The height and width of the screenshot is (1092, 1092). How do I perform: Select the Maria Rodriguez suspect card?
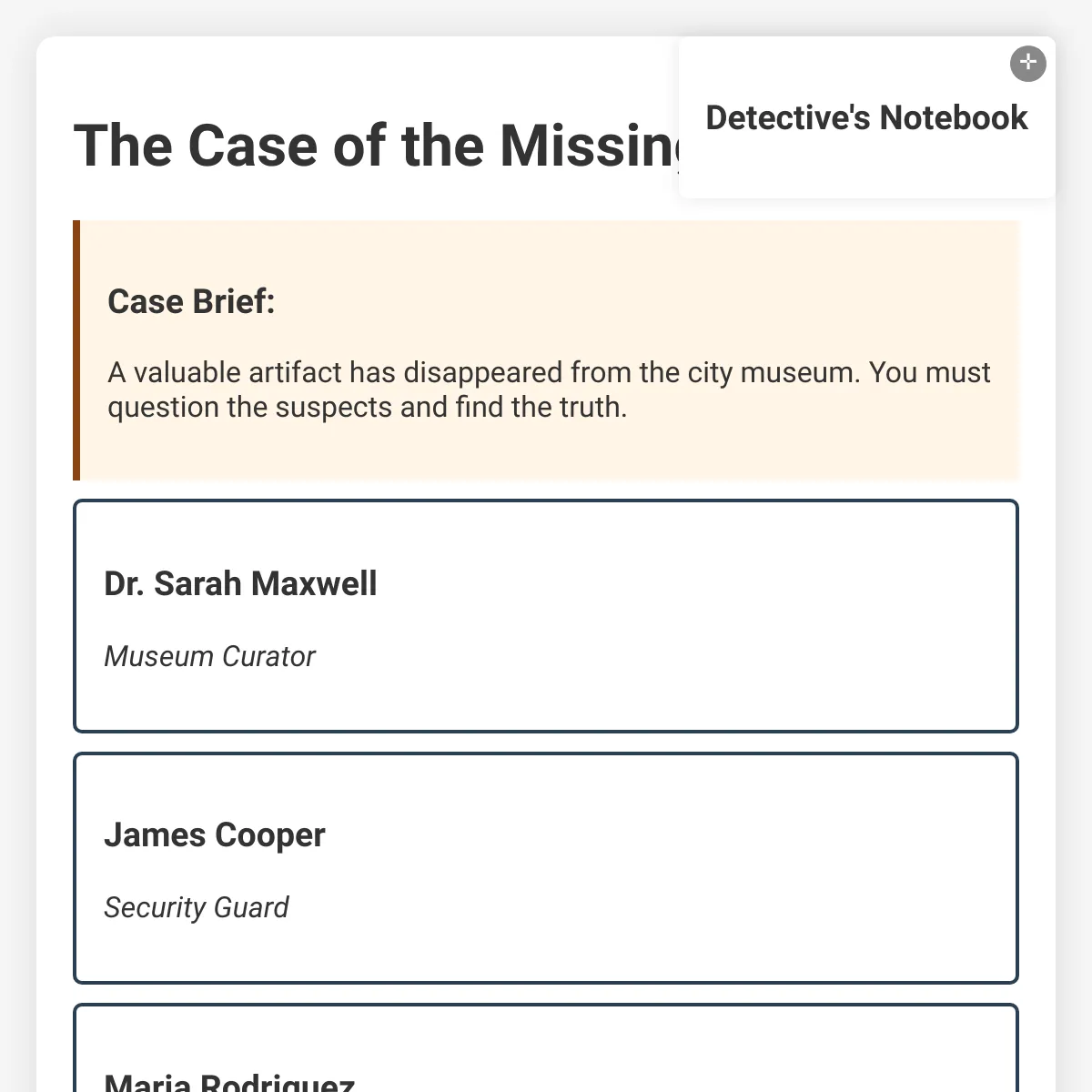point(546,1048)
